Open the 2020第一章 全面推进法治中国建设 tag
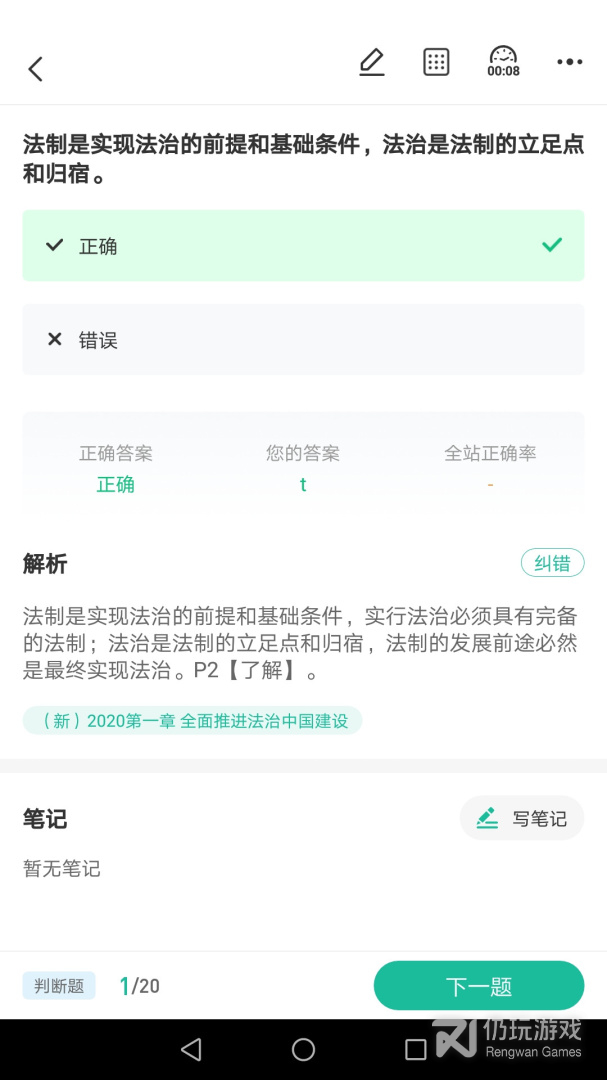Viewport: 607px width, 1080px height. pyautogui.click(x=192, y=720)
